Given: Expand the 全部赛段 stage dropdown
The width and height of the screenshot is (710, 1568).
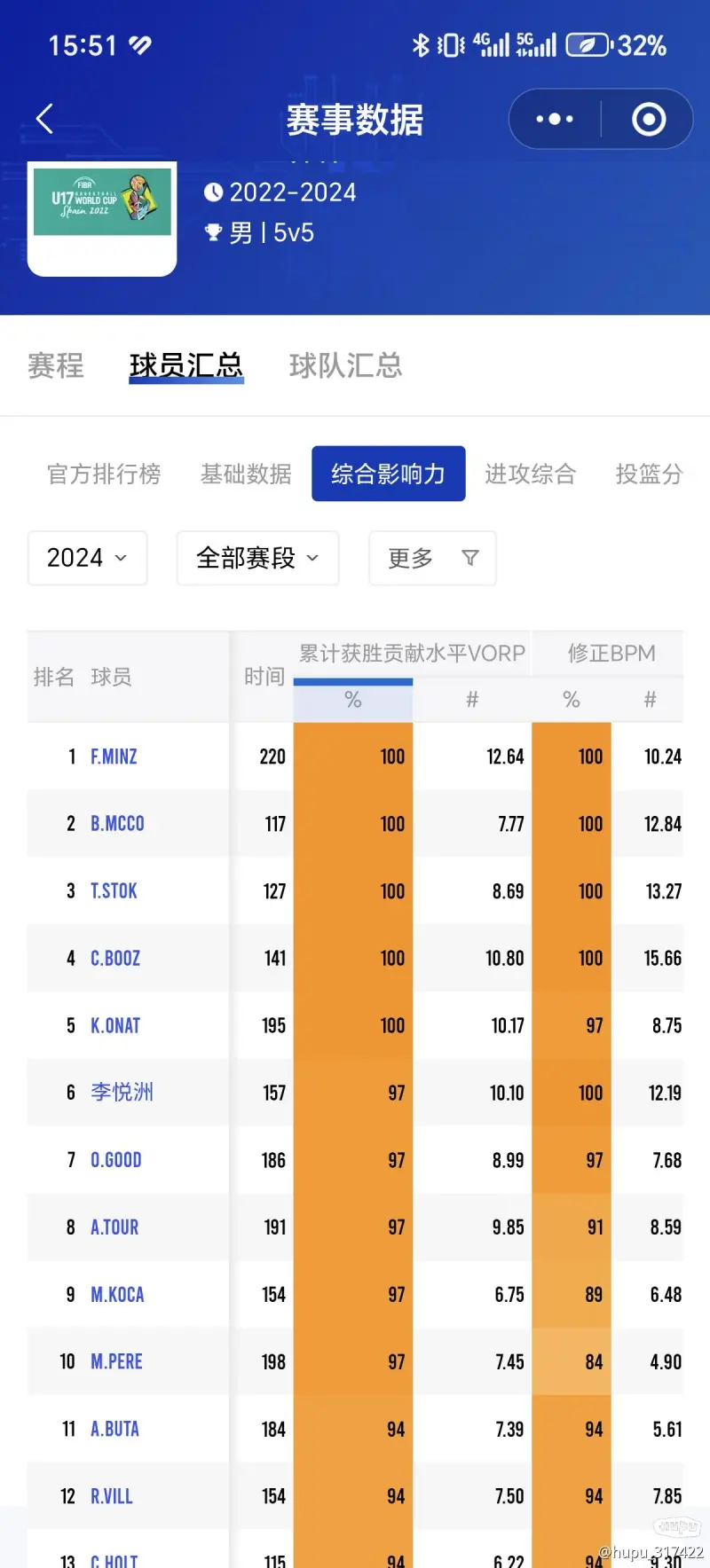Looking at the screenshot, I should (x=257, y=558).
